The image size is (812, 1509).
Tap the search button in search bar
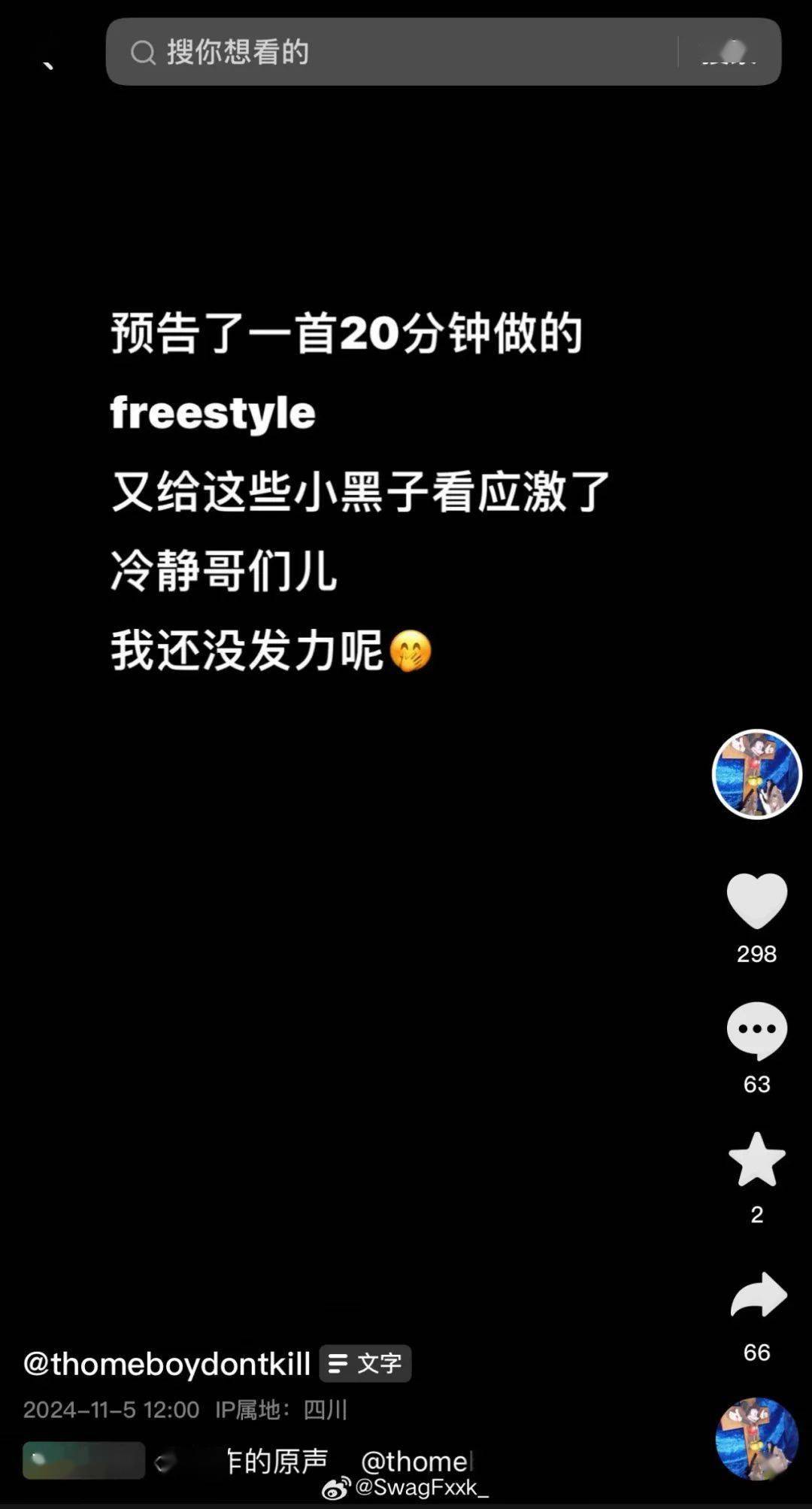click(x=729, y=52)
